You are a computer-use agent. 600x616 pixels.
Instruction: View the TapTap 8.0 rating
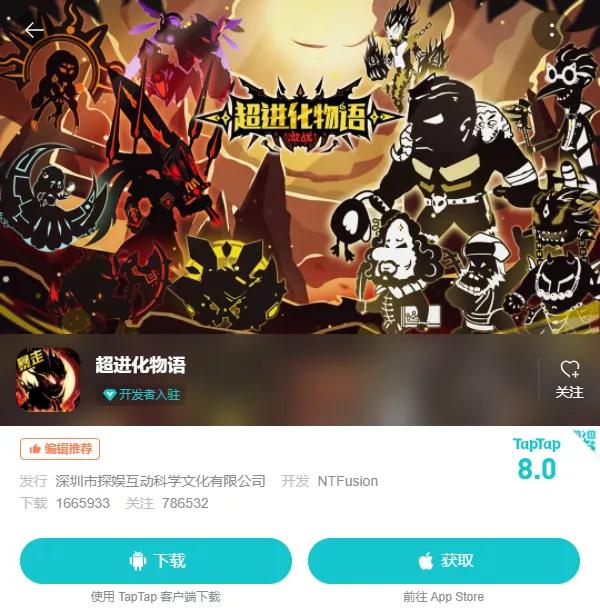(537, 459)
